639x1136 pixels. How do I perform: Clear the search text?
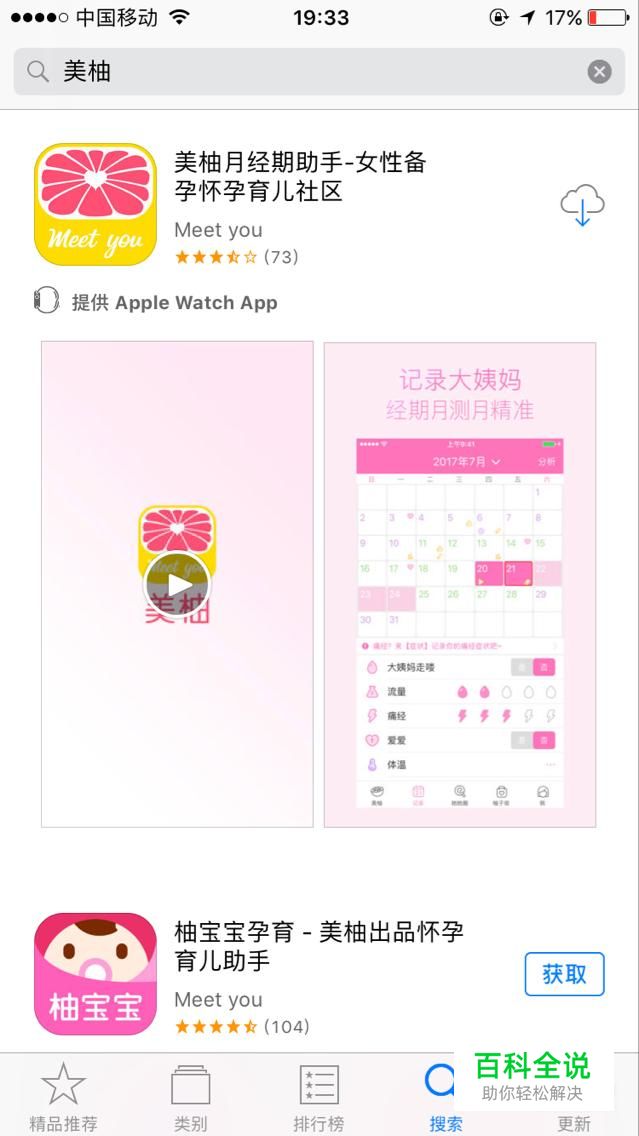[x=599, y=72]
